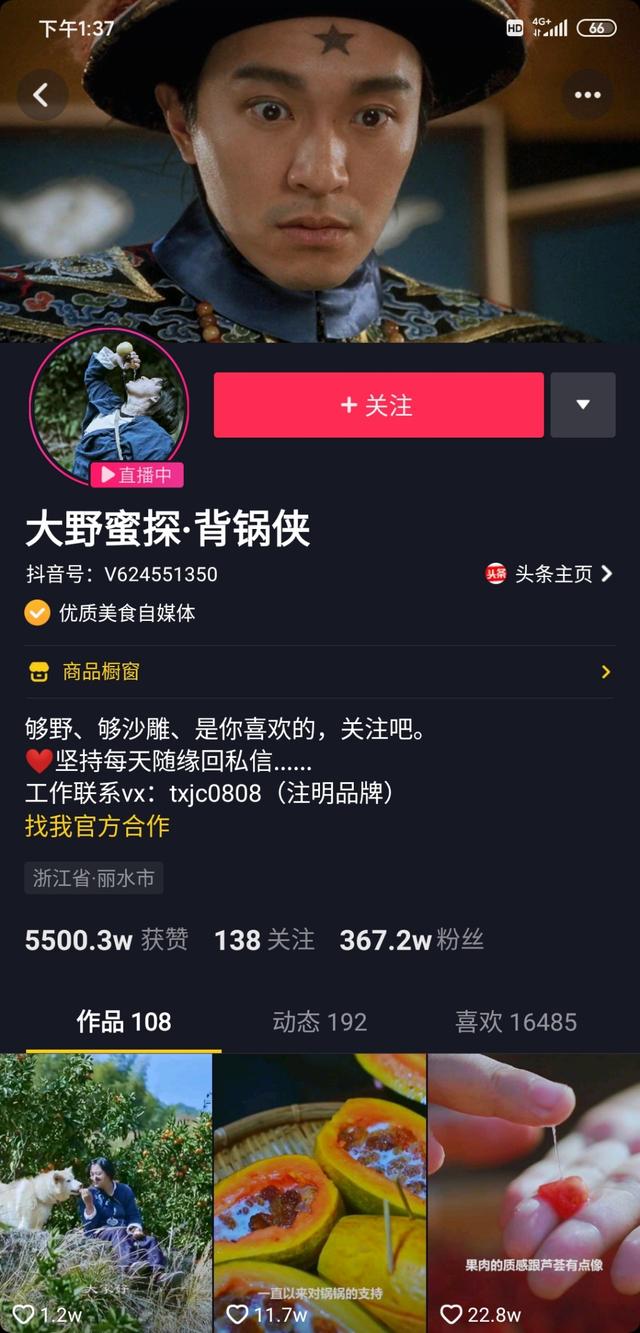Open the video with 22.8w likes
The height and width of the screenshot is (1333, 640).
(534, 1193)
